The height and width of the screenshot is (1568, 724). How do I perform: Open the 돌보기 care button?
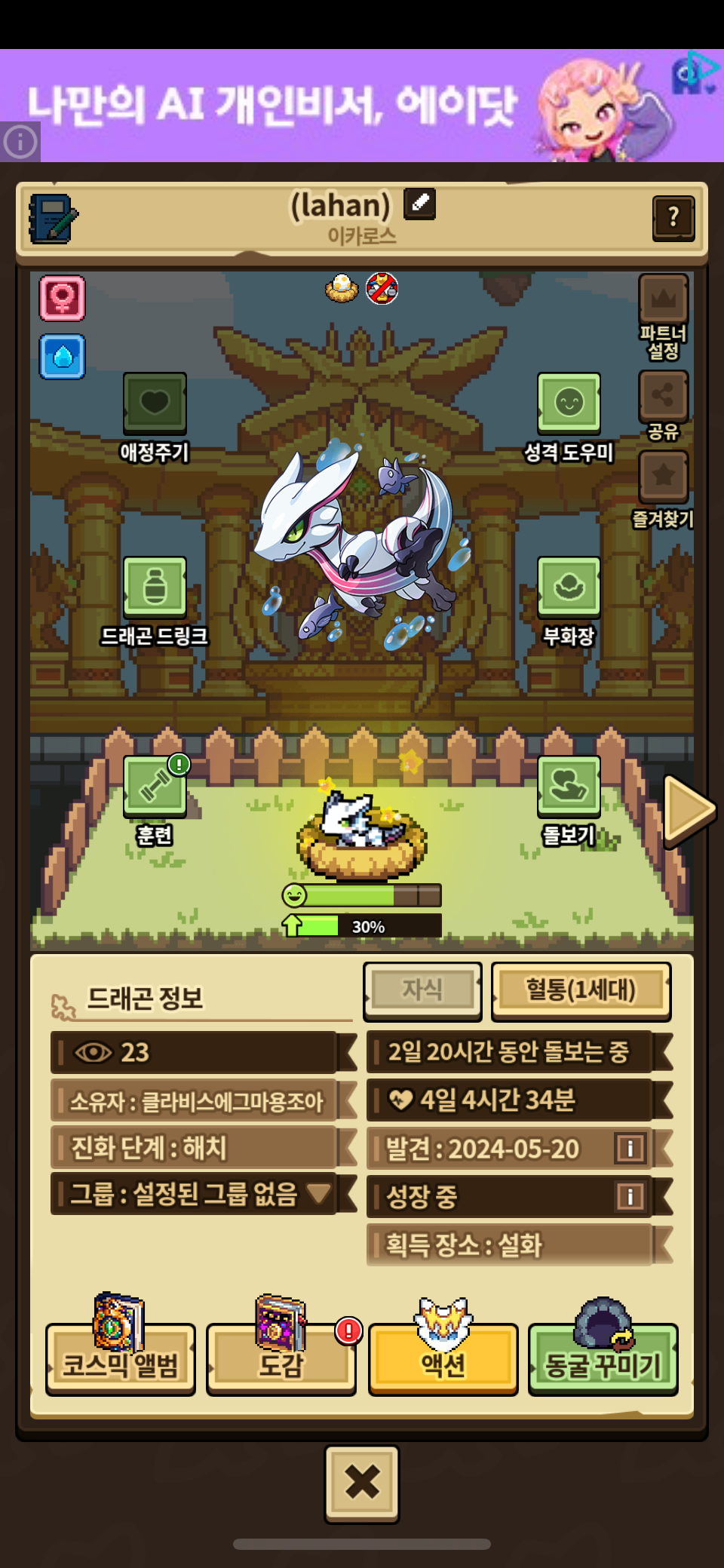click(569, 787)
